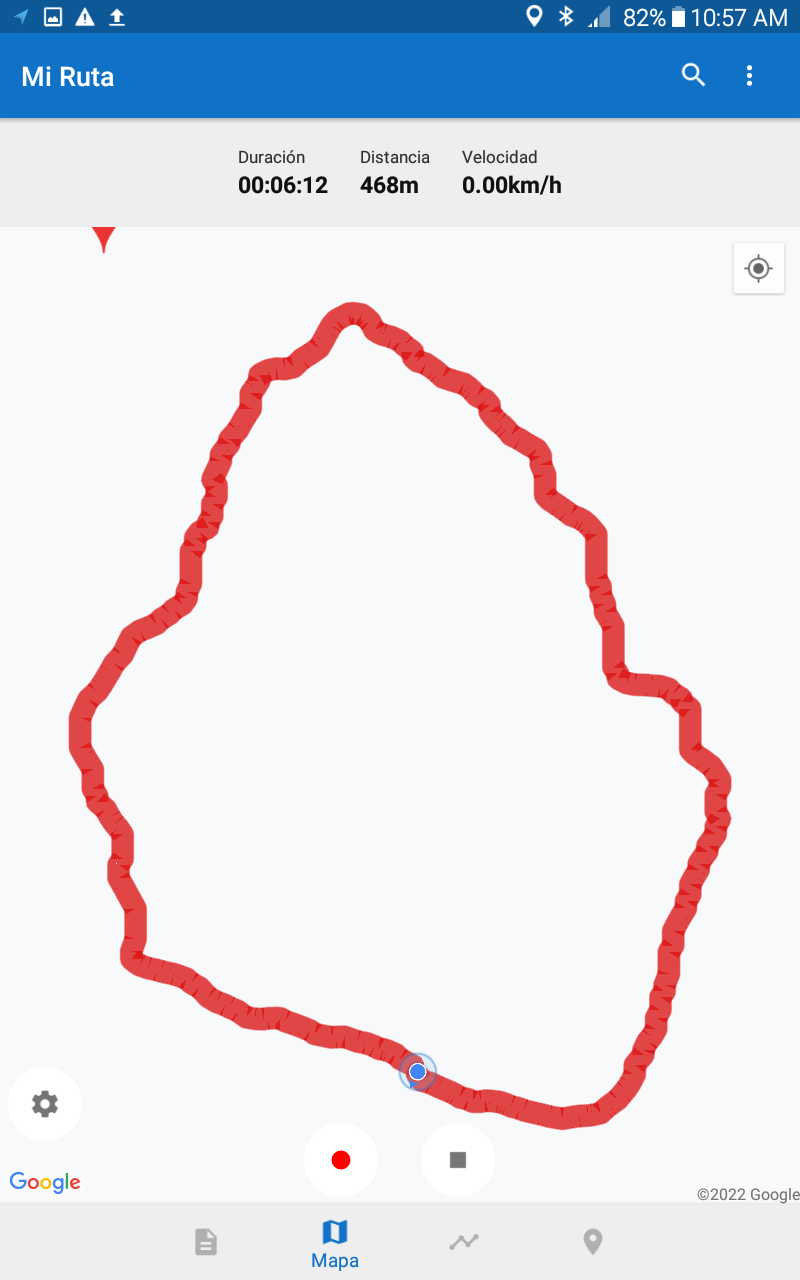Open map settings gear

point(45,1104)
